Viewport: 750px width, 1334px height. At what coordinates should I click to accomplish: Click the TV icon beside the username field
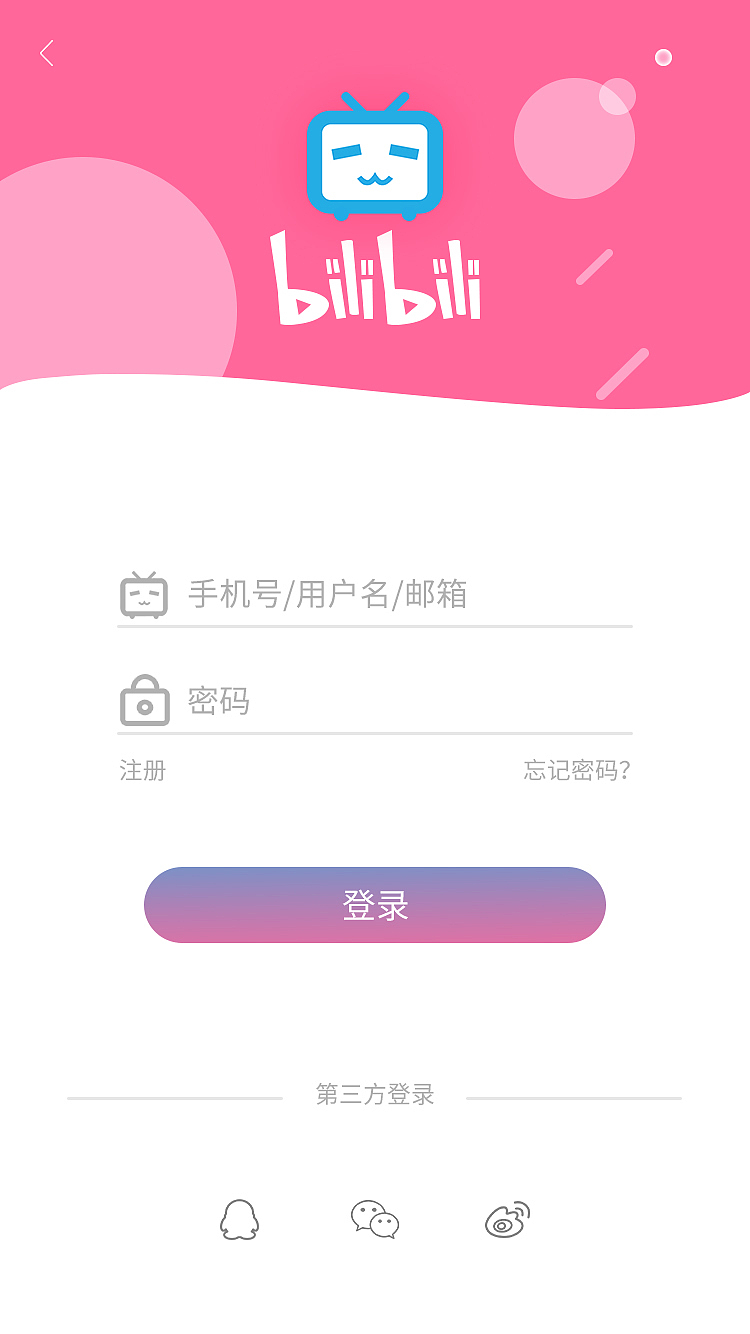tap(146, 595)
